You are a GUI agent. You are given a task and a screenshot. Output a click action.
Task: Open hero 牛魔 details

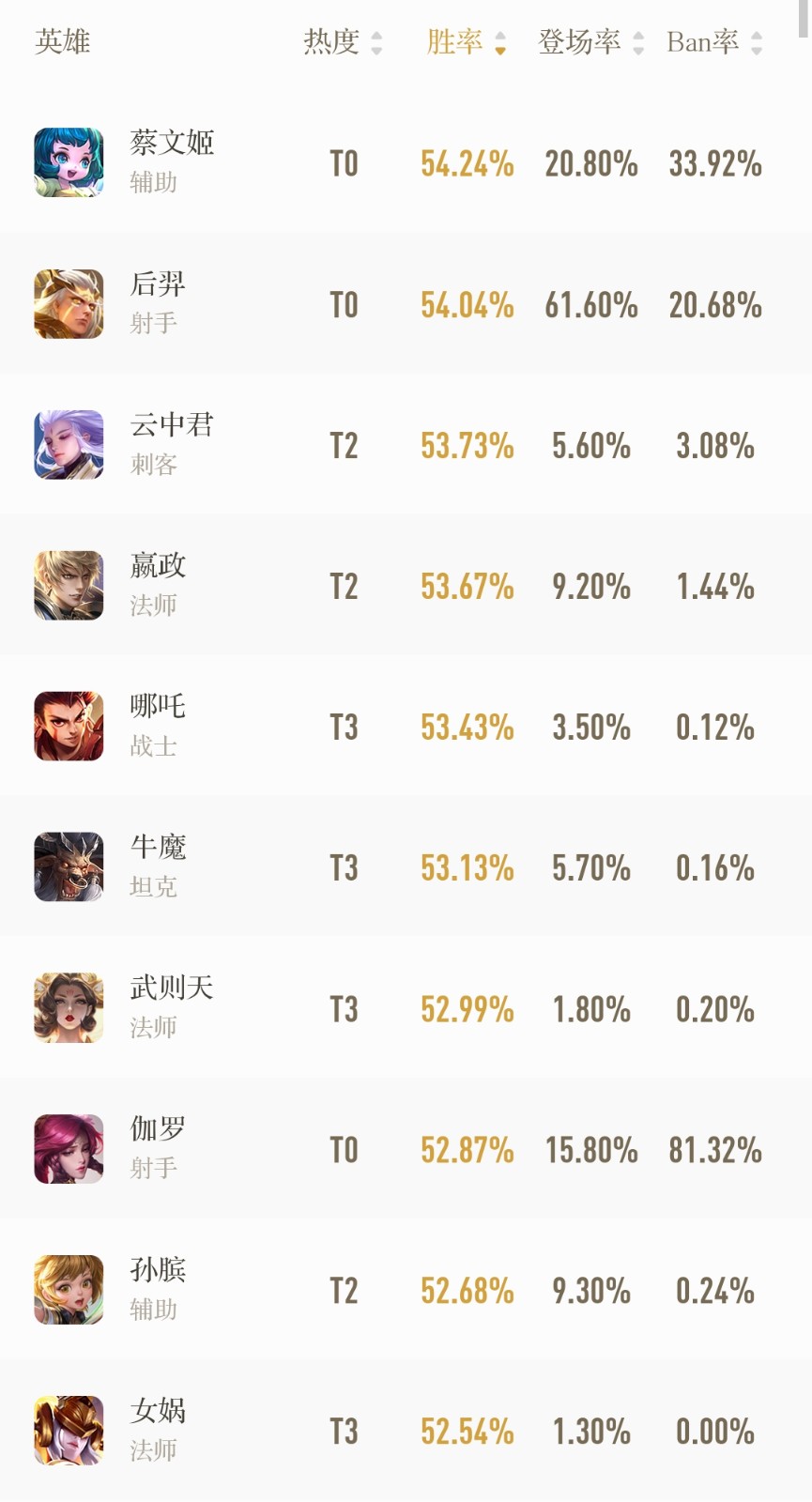(406, 866)
